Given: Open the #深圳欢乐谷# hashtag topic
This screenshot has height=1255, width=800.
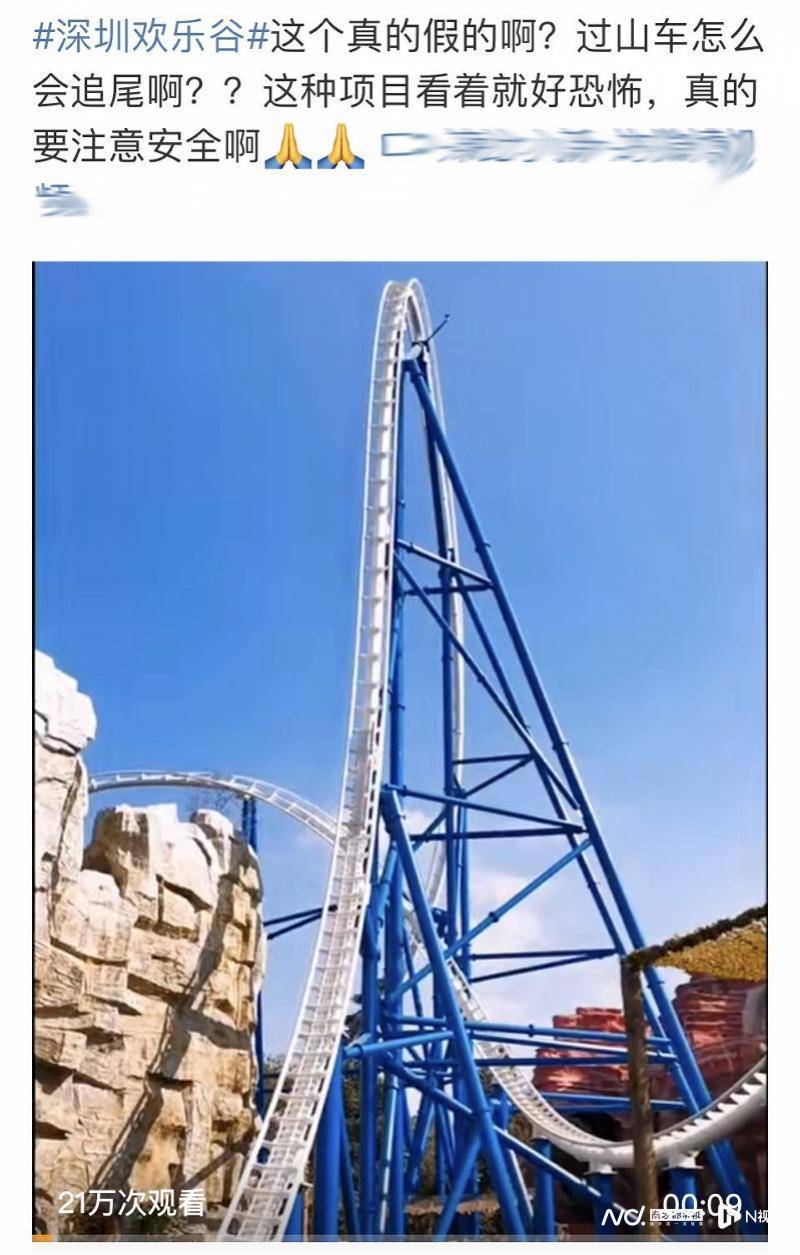Looking at the screenshot, I should 152,38.
